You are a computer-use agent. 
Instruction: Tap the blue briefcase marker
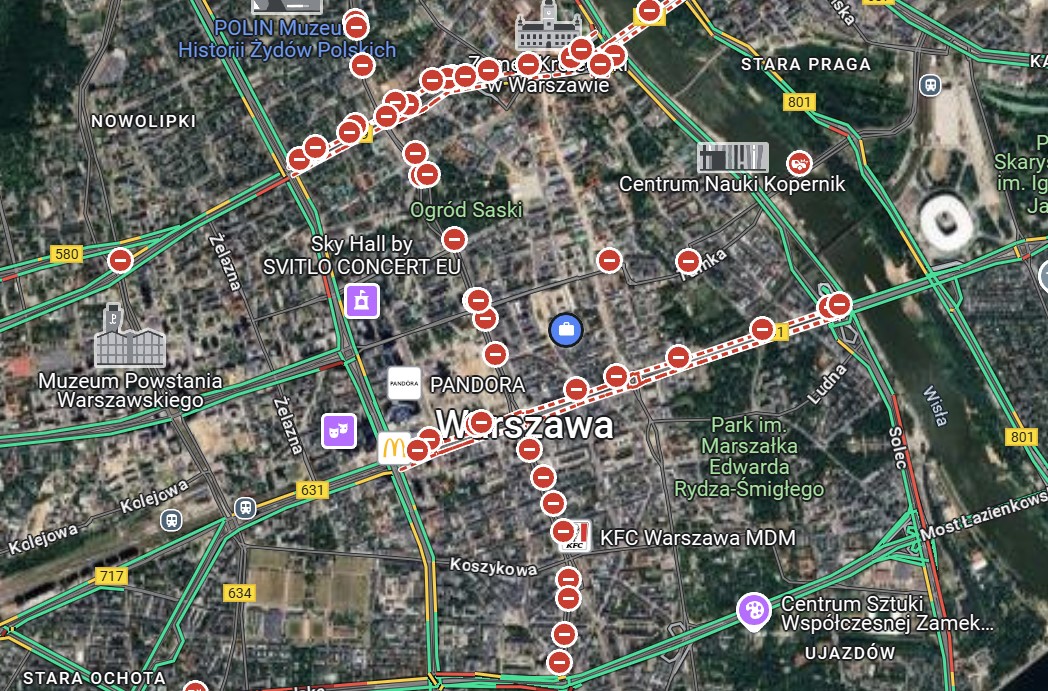[x=565, y=330]
